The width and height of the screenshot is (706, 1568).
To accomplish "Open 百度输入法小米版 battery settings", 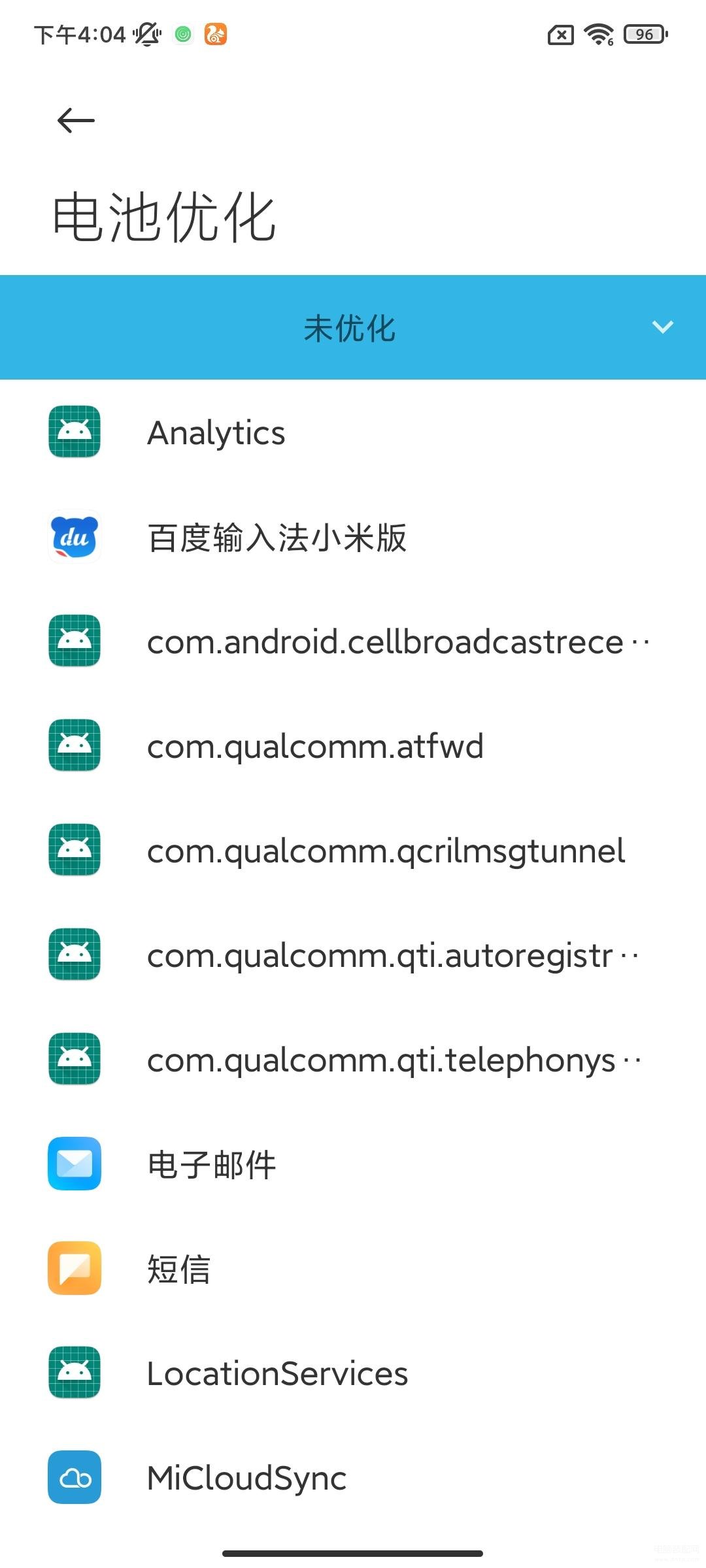I will 353,536.
